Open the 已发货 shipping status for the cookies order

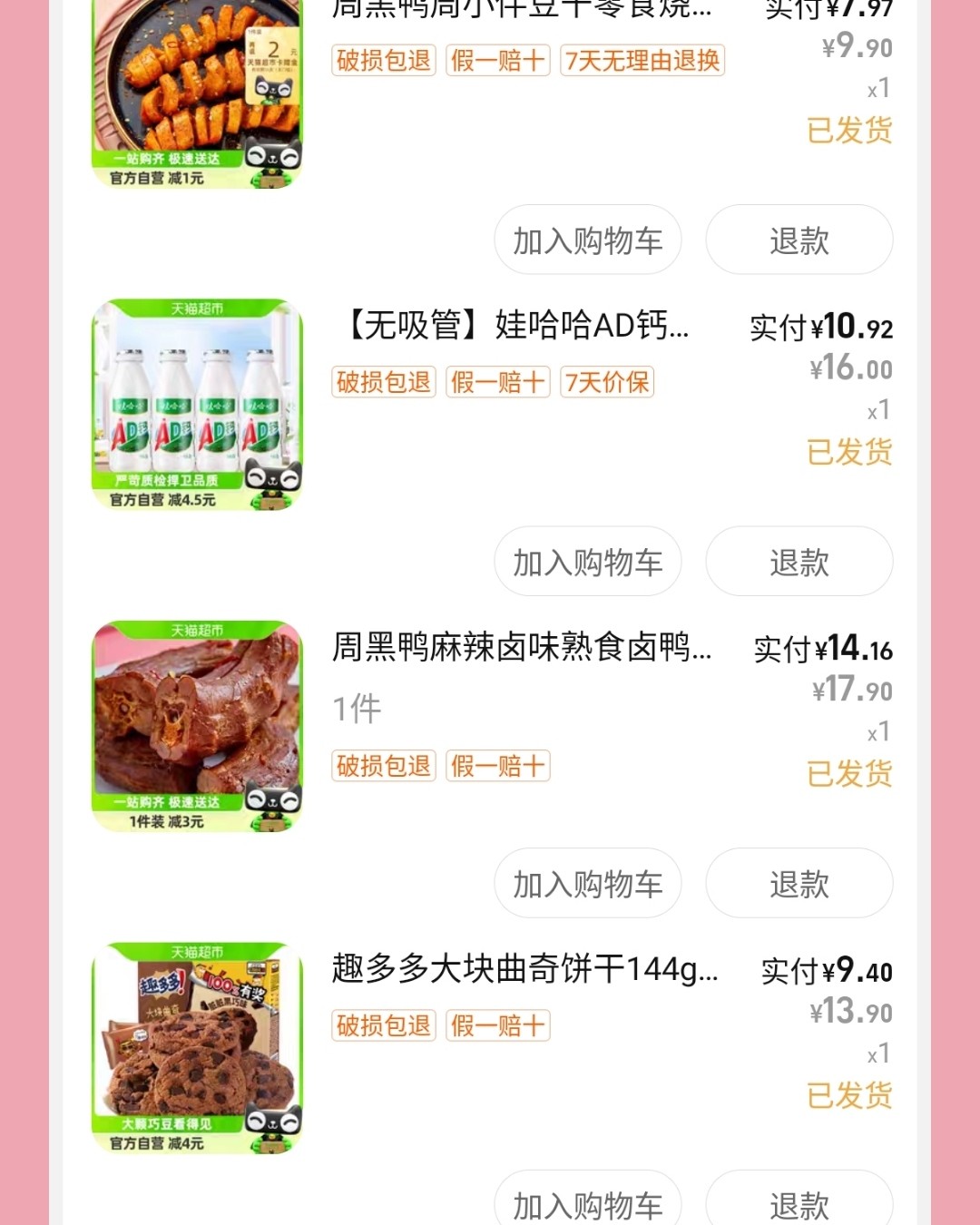coord(848,1095)
